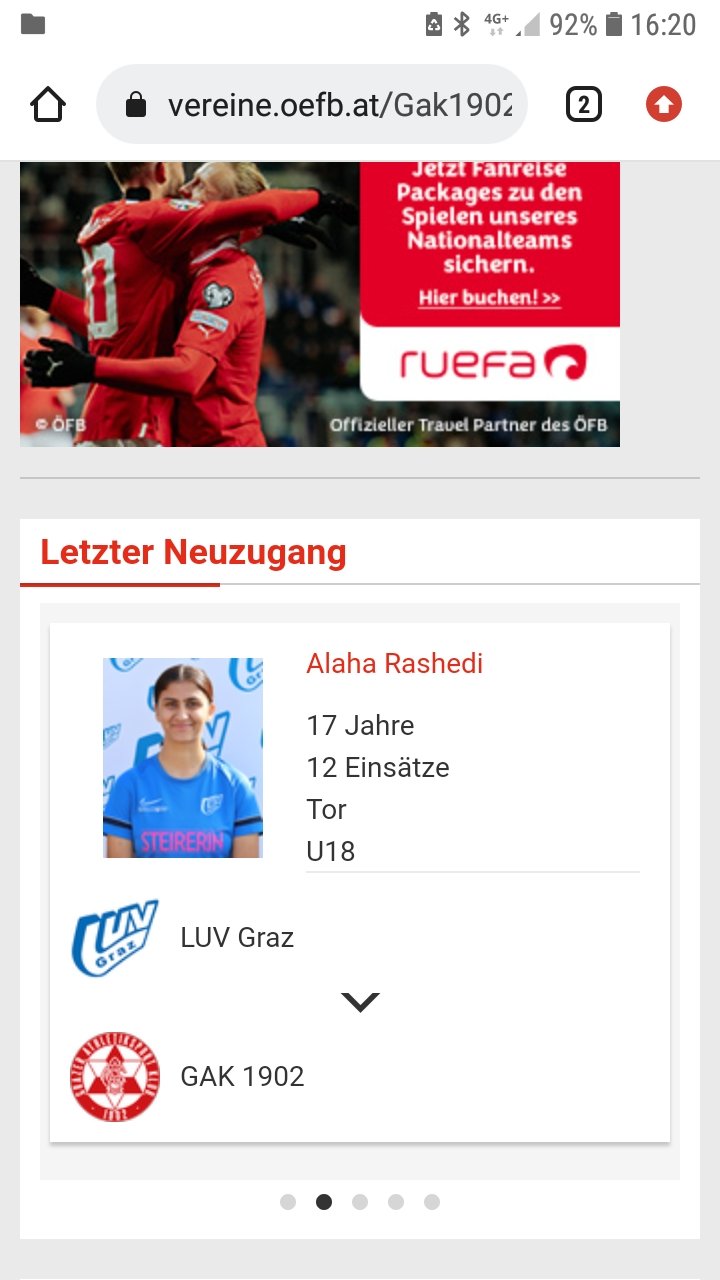720x1280 pixels.
Task: Jump to the fifth carousel dot
Action: point(432,1202)
